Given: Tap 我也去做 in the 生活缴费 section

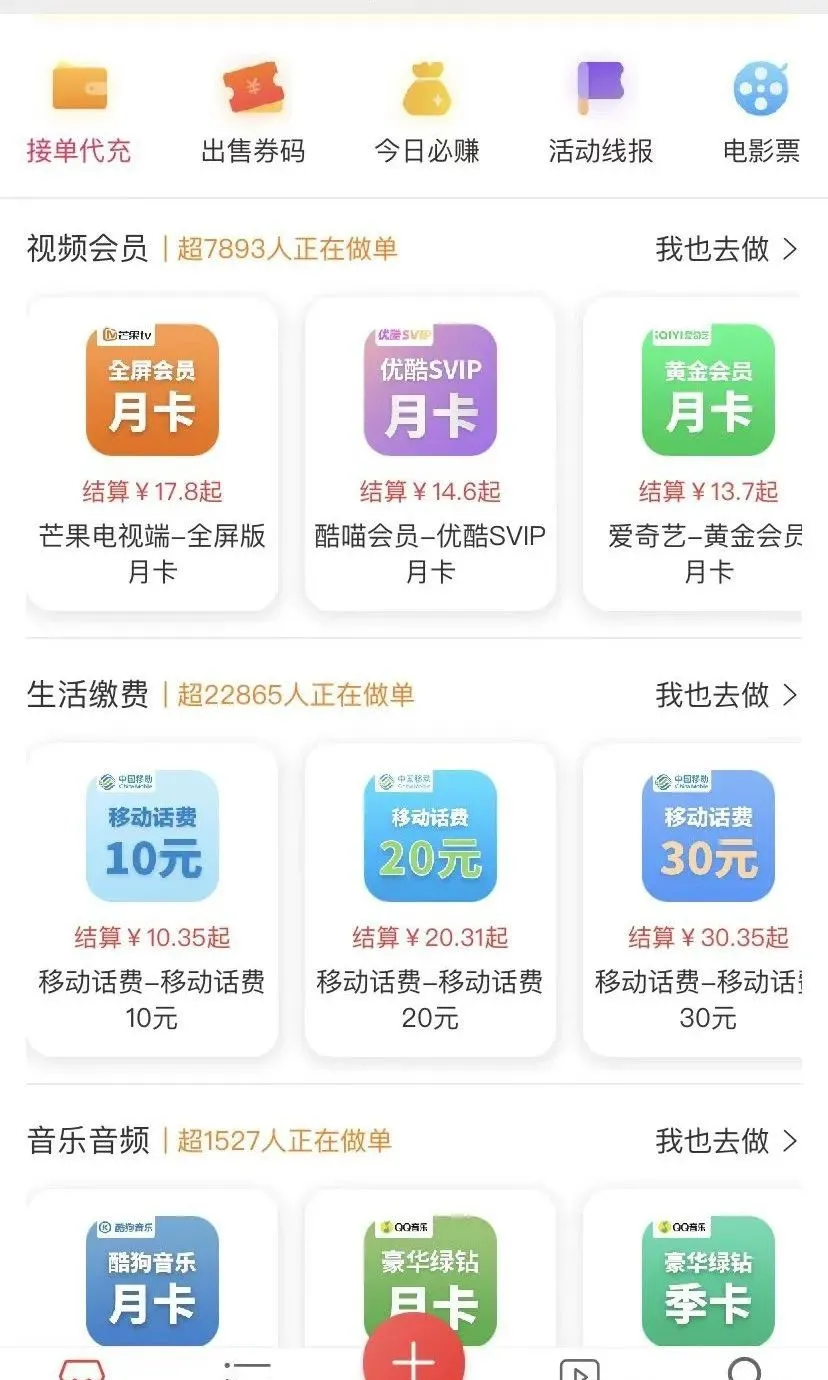Looking at the screenshot, I should click(x=727, y=694).
